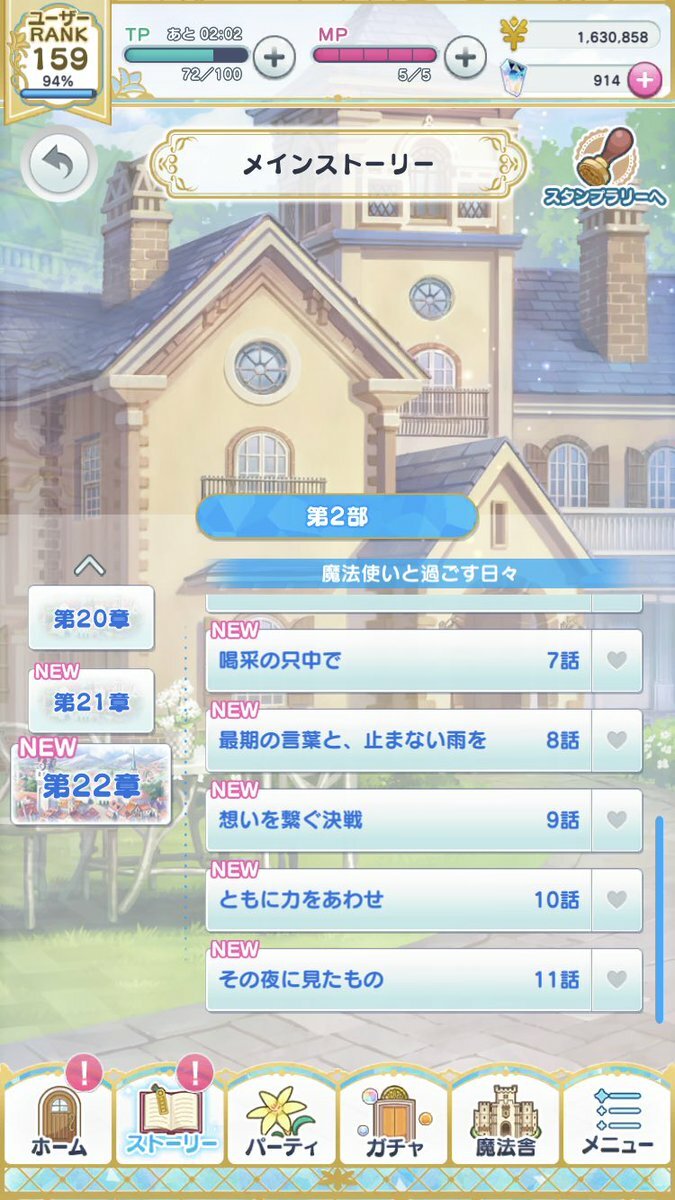Tap the plus button next to TP
Screen dimensions: 675x1200
(x=274, y=58)
